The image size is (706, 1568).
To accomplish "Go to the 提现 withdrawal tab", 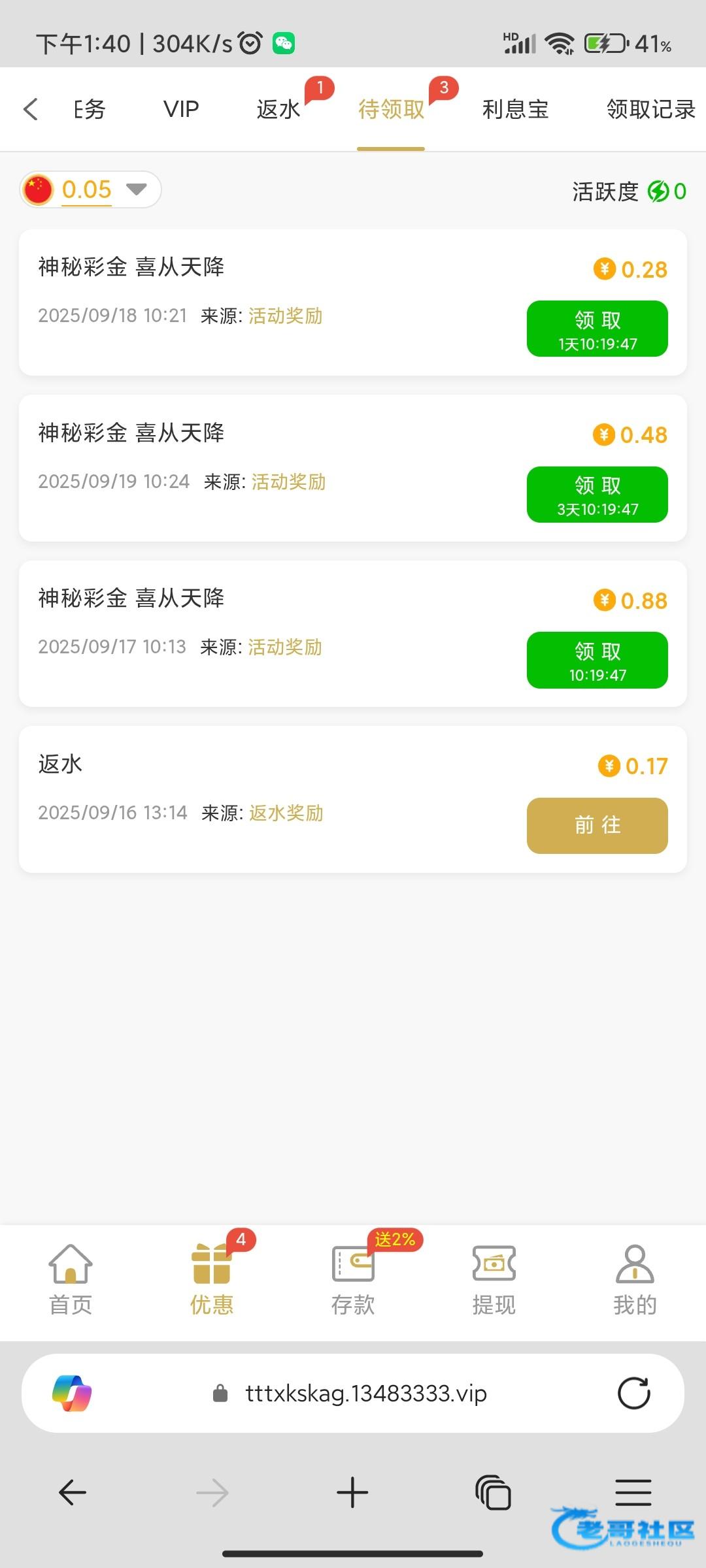I will [x=494, y=1280].
